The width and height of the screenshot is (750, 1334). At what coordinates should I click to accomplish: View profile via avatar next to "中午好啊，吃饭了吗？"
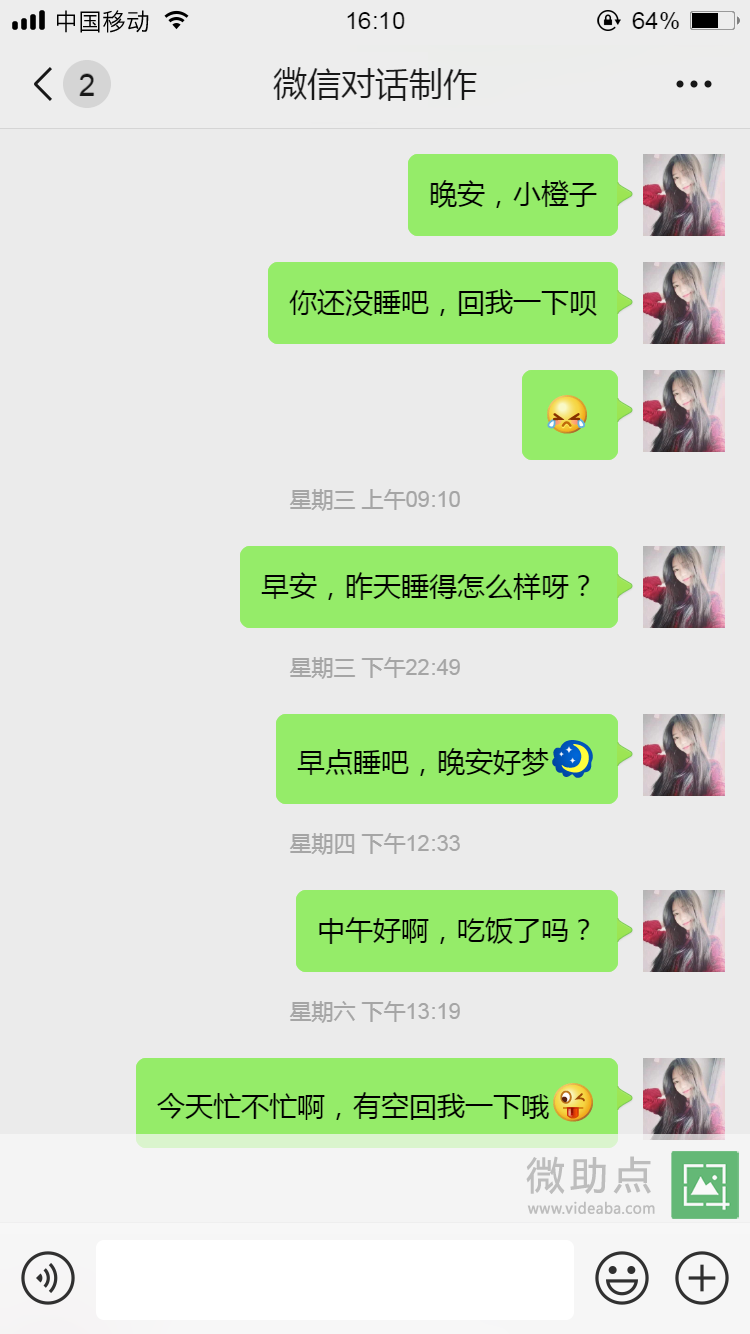point(683,931)
